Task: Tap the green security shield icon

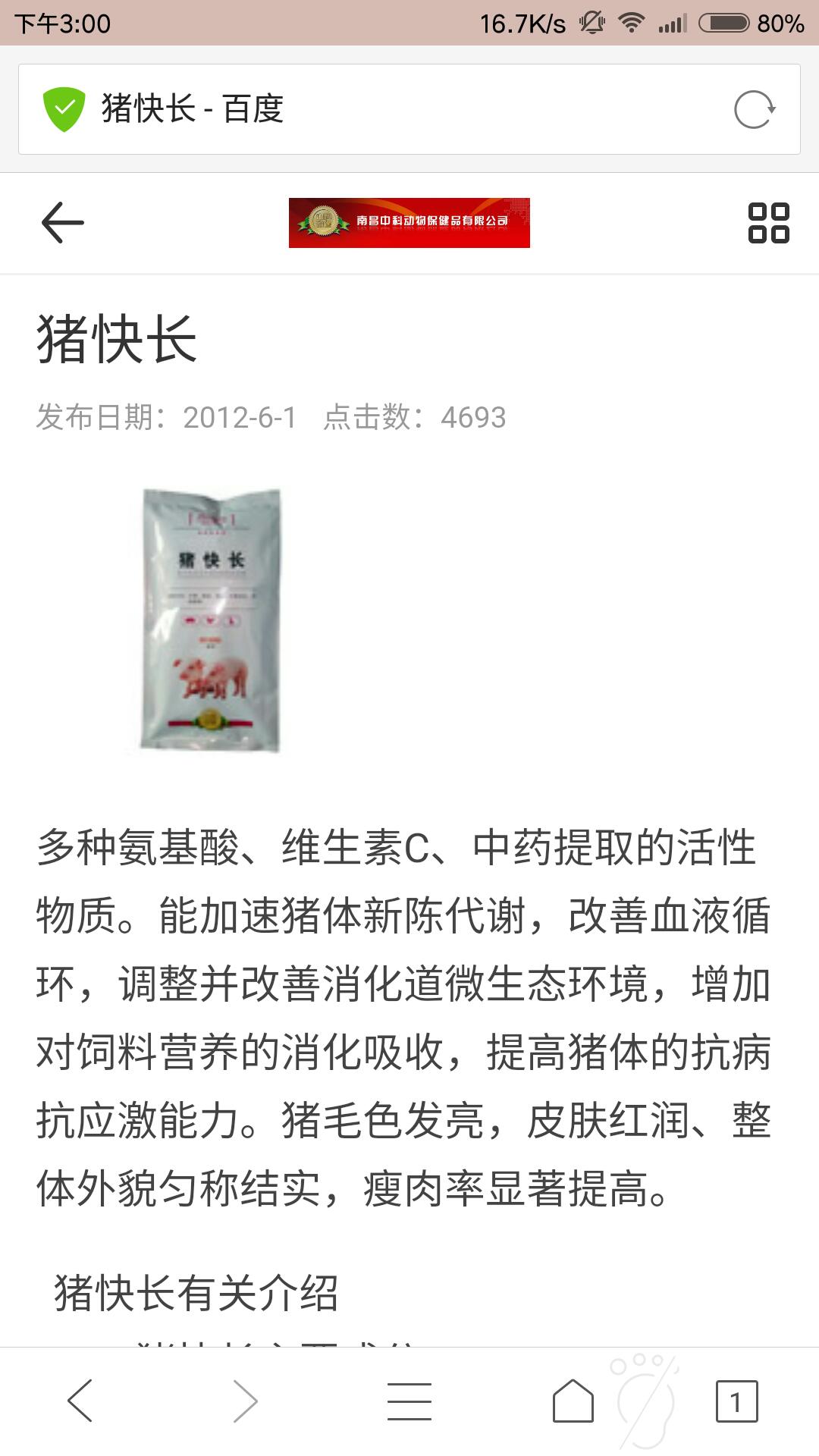Action: [64, 109]
